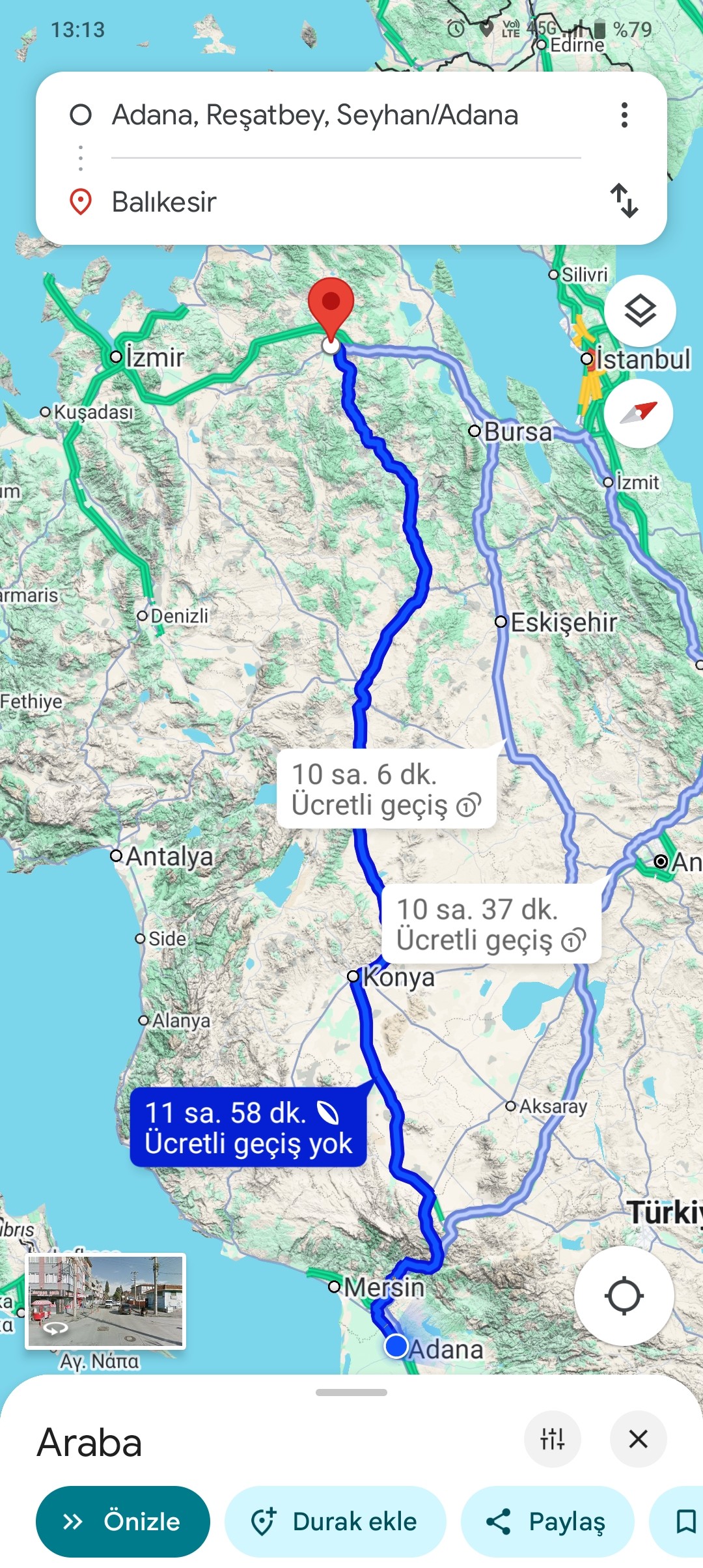Select the 11 sa. 58 dk. toll-free route
703x1568 pixels.
pyautogui.click(x=248, y=1128)
